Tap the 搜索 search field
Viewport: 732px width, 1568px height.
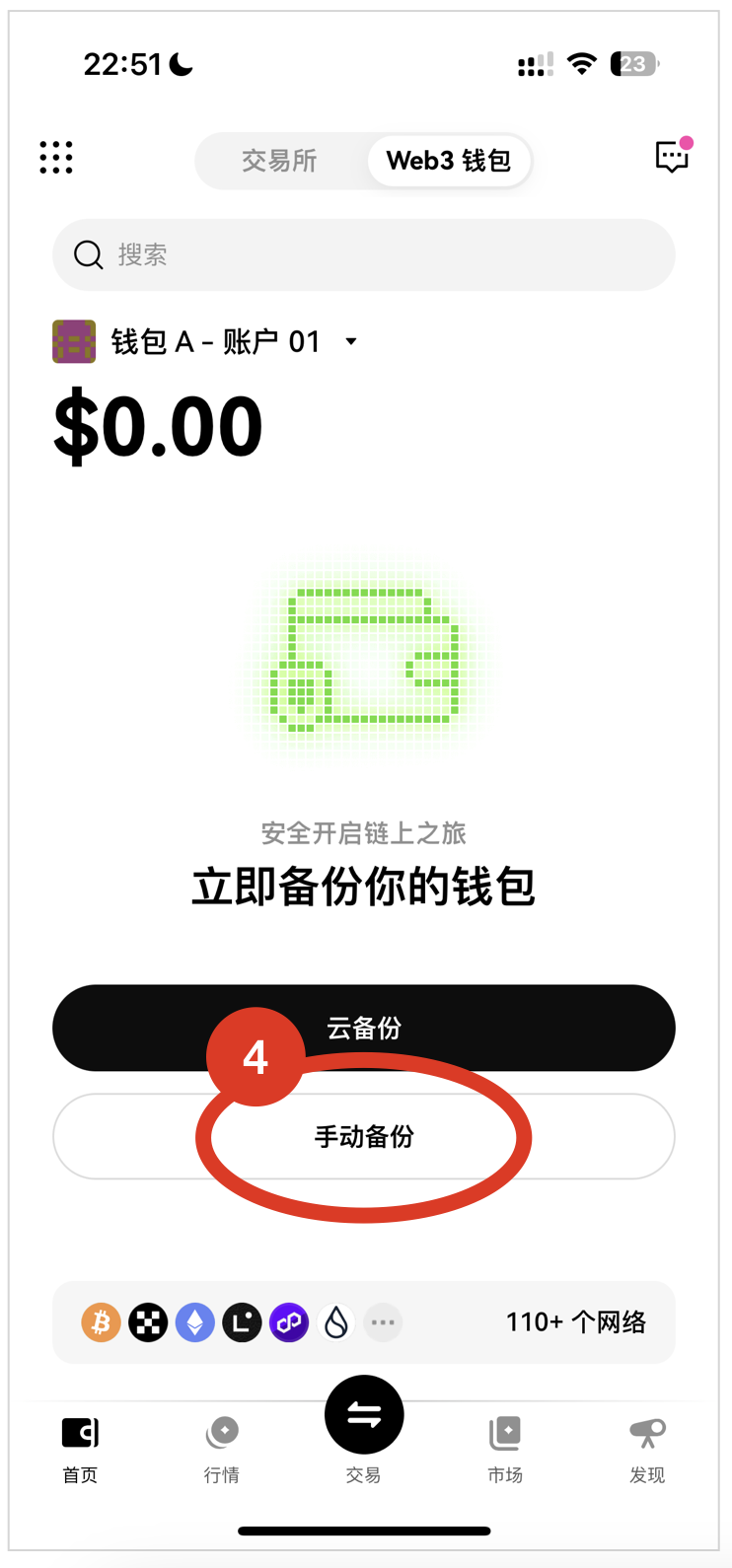[x=363, y=255]
